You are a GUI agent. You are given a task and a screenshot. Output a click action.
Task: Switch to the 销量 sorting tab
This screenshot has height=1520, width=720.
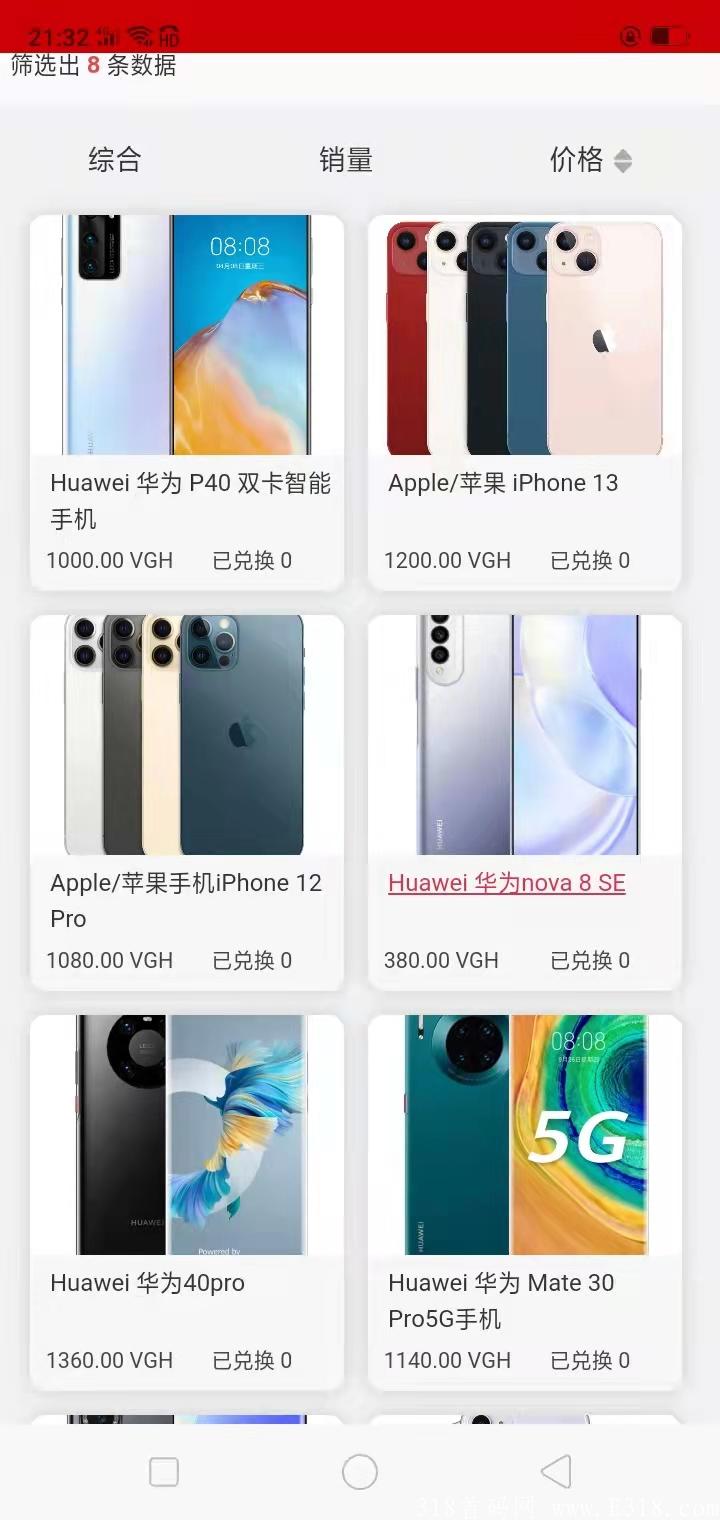(345, 160)
